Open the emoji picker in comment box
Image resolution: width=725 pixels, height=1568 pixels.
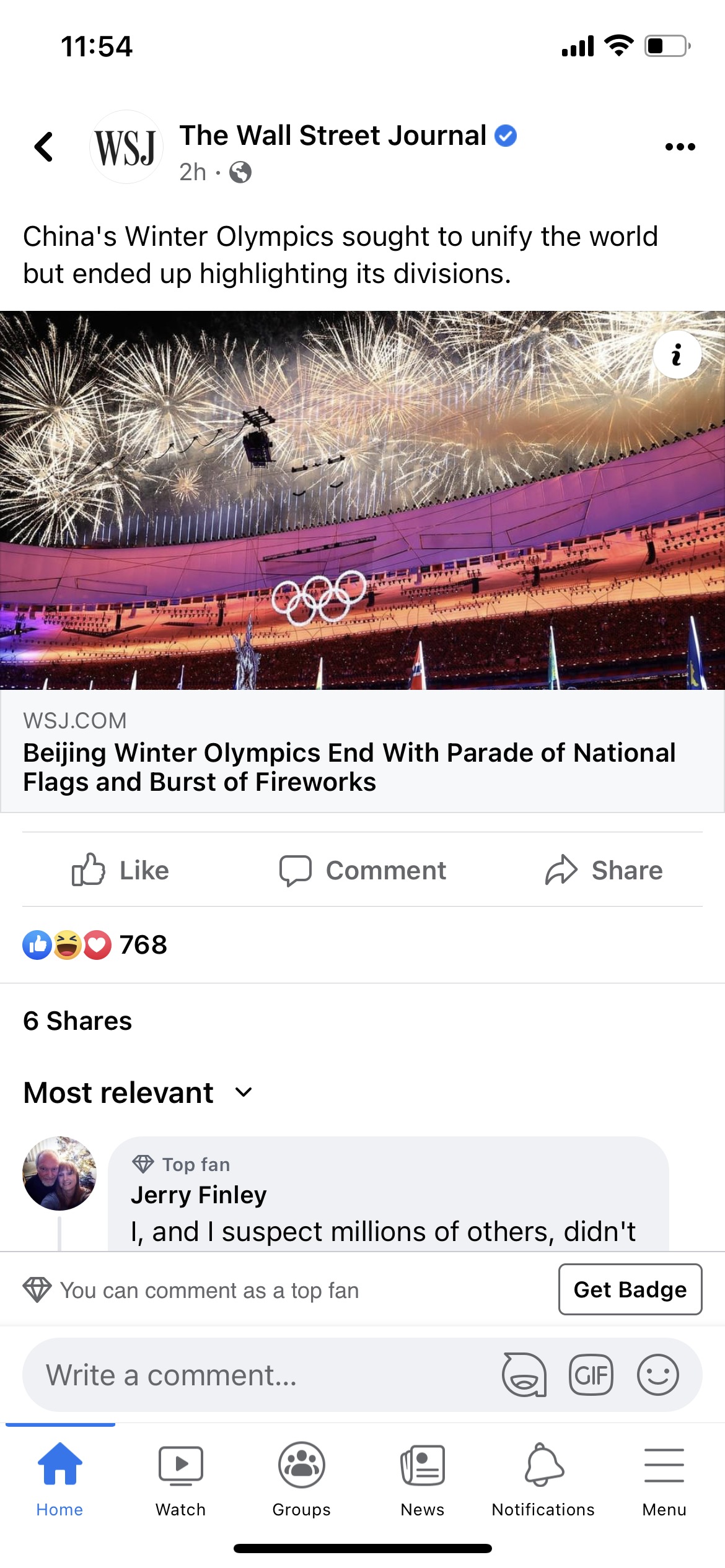pyautogui.click(x=657, y=1375)
